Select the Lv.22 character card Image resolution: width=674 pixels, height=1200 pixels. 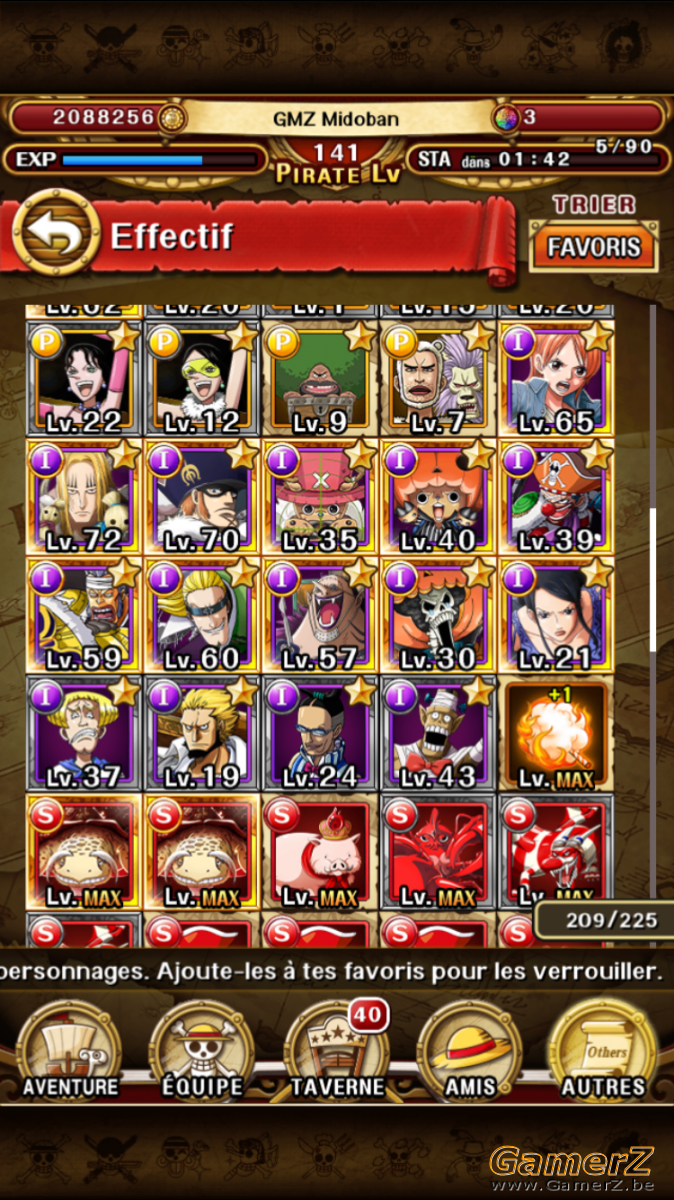click(84, 380)
